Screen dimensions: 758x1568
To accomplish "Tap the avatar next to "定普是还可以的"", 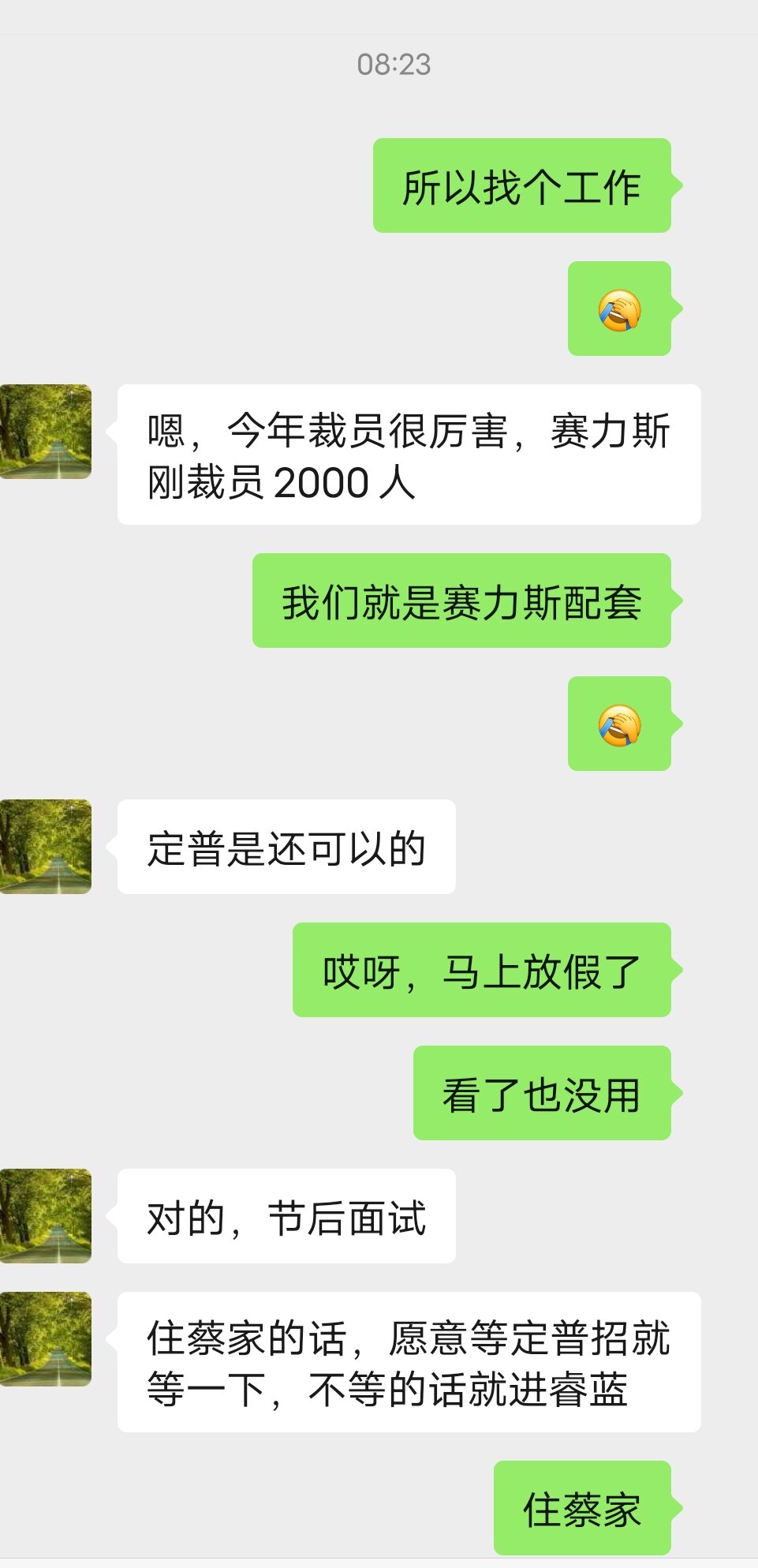I will tap(46, 847).
